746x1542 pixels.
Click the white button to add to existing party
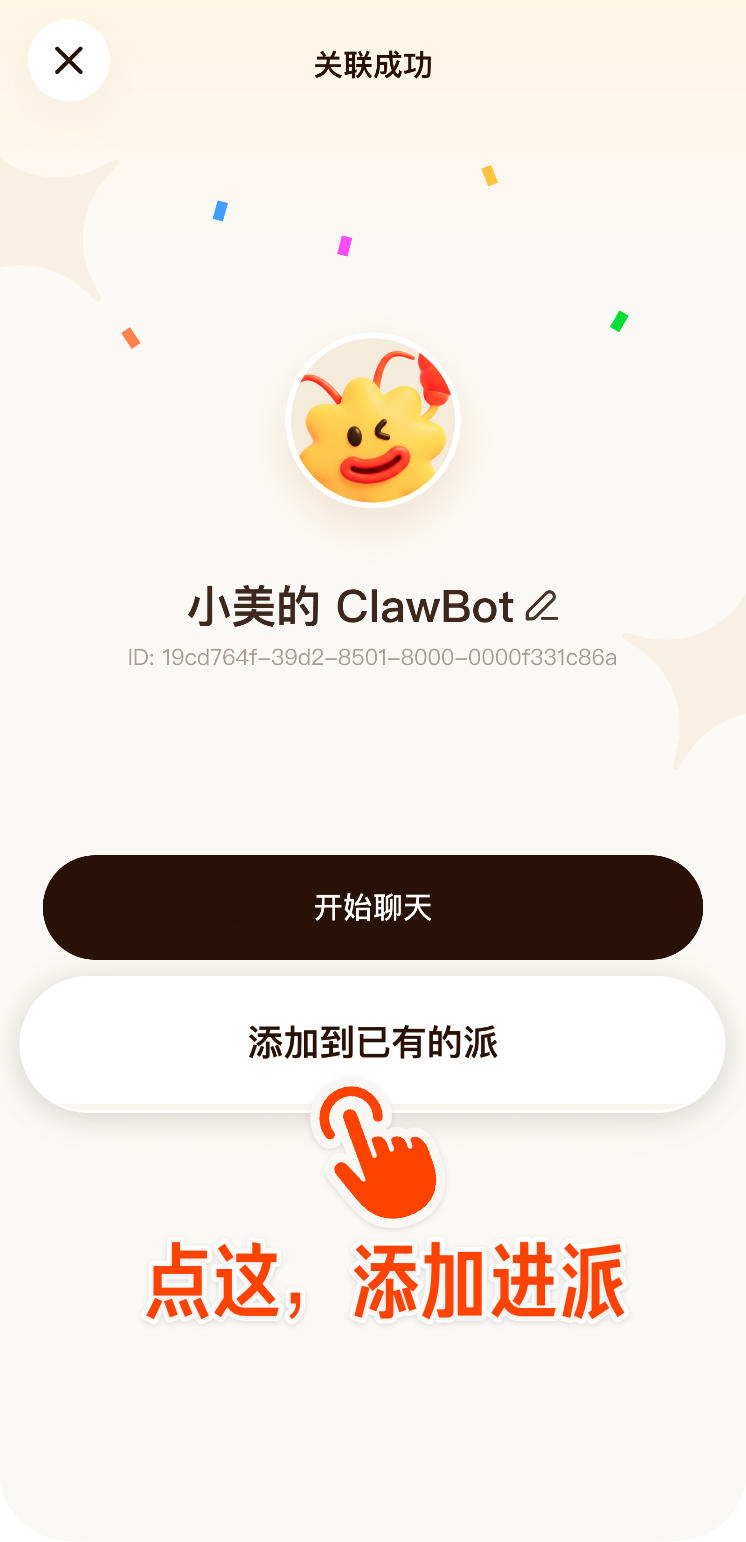click(x=372, y=1043)
